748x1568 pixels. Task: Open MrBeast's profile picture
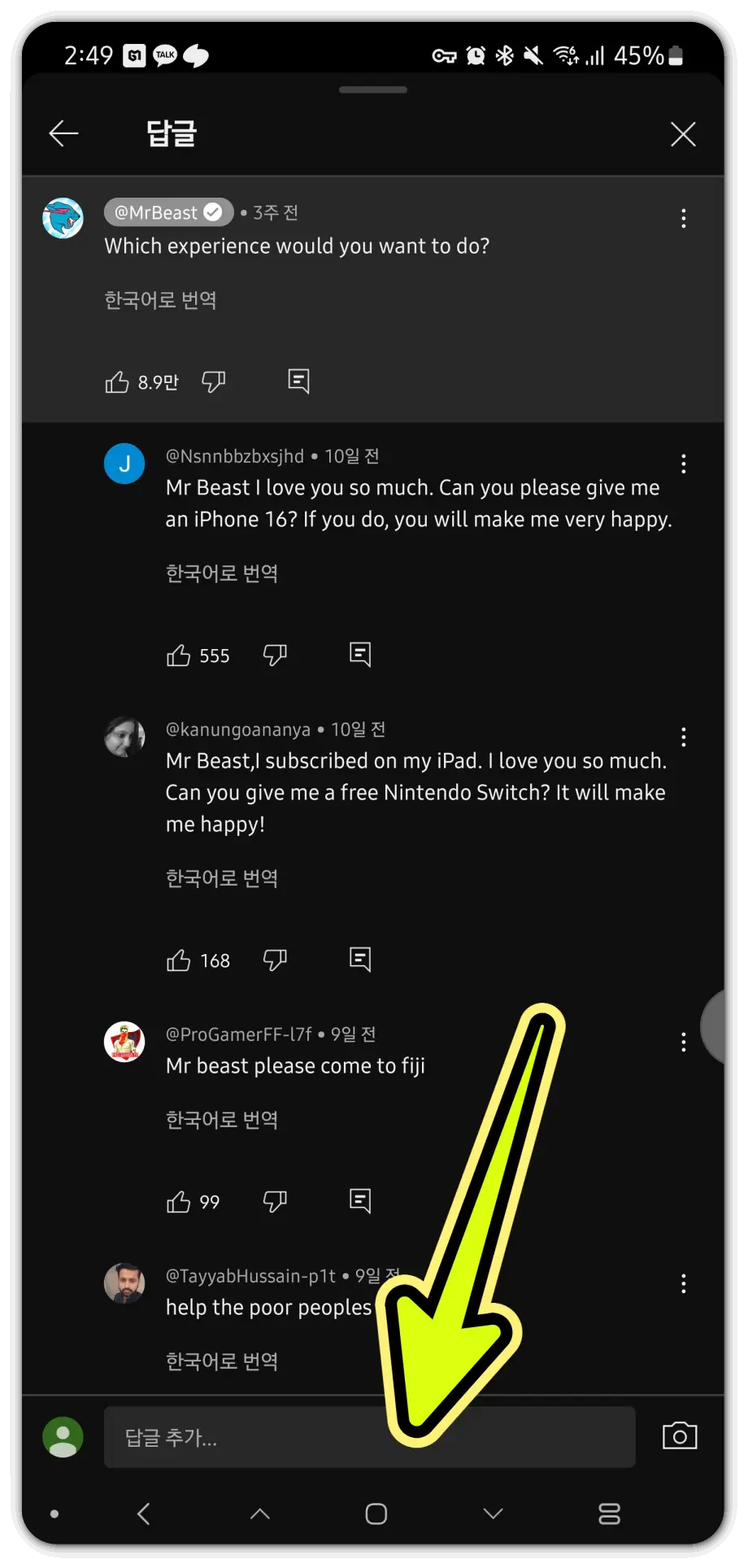point(63,218)
